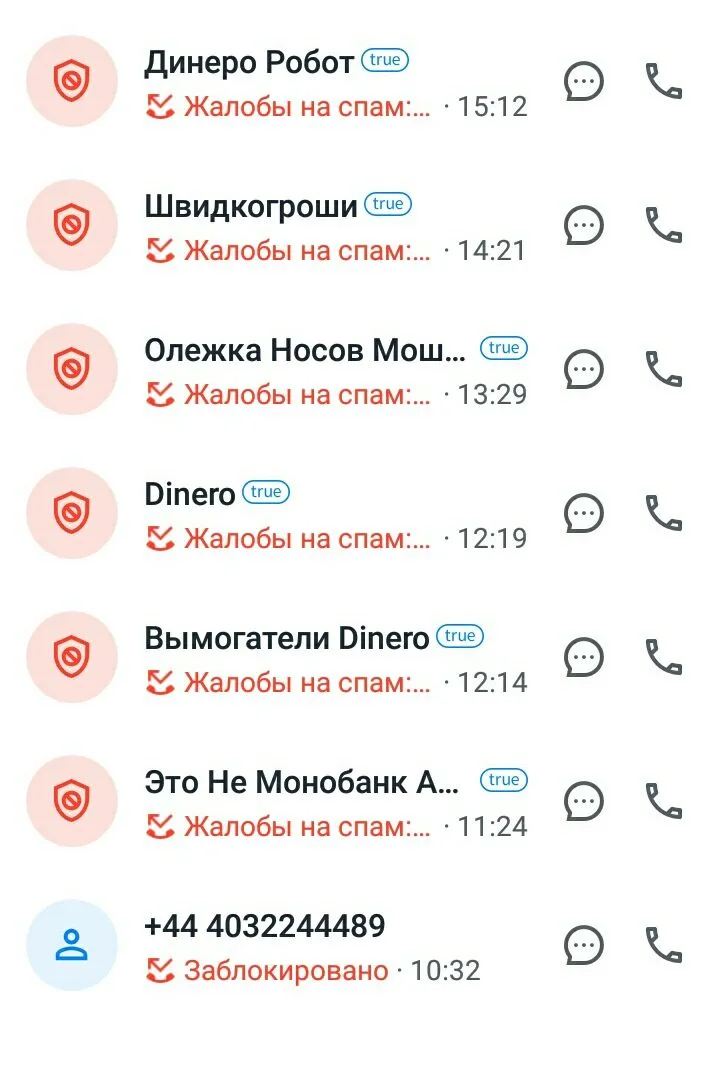Call the Dinero number from 12:19

tap(663, 513)
